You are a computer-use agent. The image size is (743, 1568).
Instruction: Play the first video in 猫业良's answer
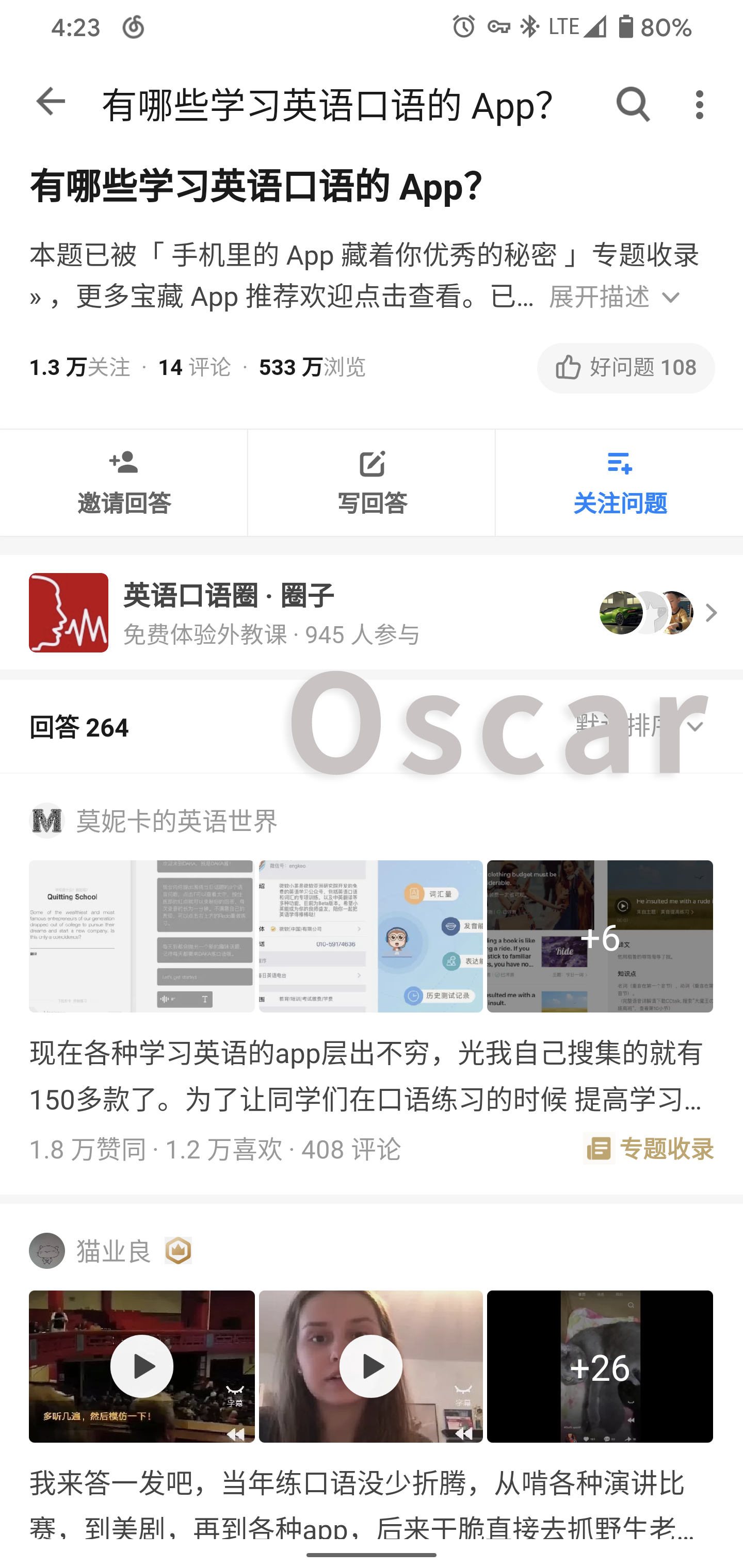coord(141,1366)
